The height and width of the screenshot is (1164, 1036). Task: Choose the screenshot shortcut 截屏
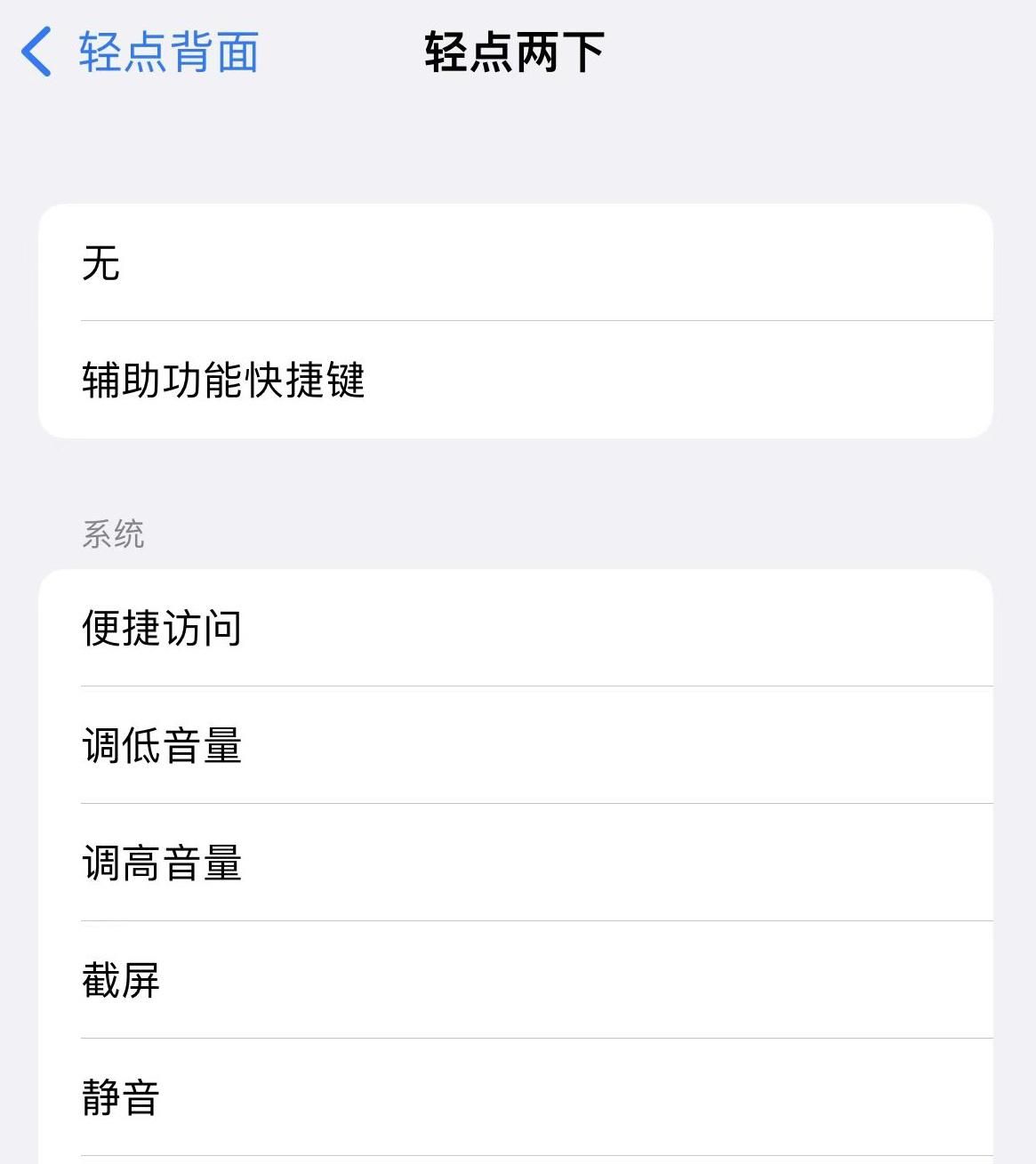tap(118, 980)
